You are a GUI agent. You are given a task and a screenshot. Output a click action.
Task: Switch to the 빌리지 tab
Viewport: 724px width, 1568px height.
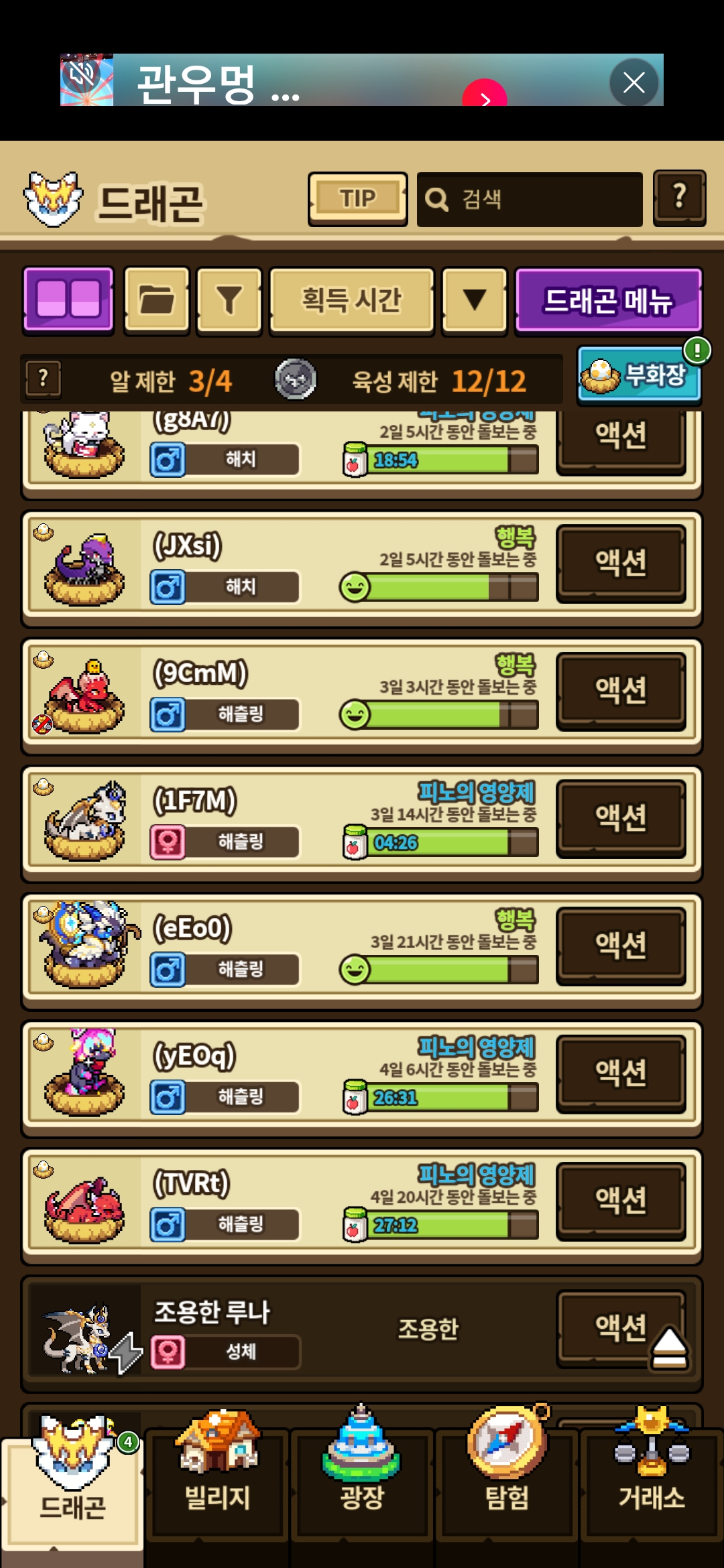pyautogui.click(x=217, y=1484)
